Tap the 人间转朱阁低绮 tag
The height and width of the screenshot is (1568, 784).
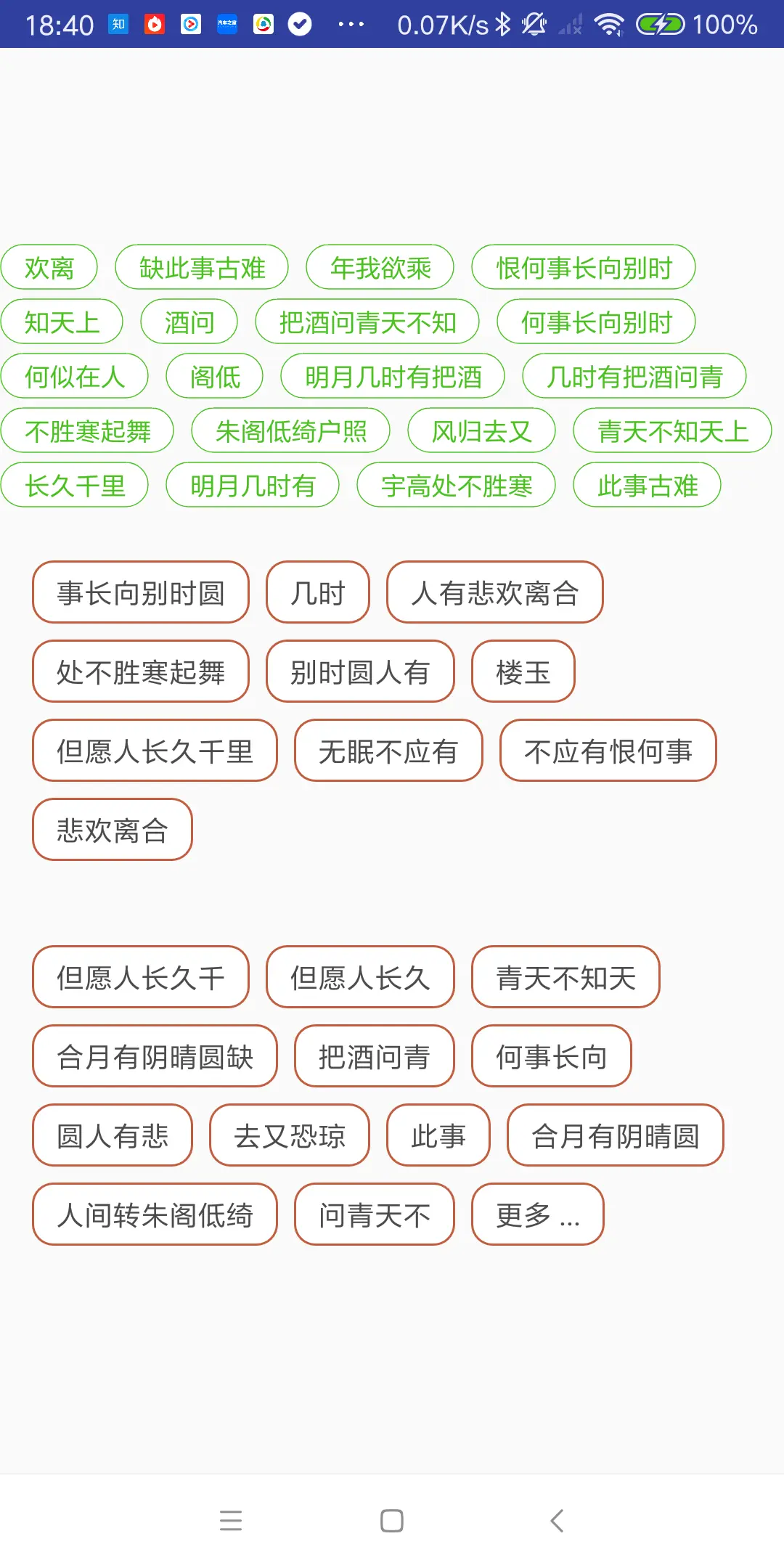point(155,1214)
